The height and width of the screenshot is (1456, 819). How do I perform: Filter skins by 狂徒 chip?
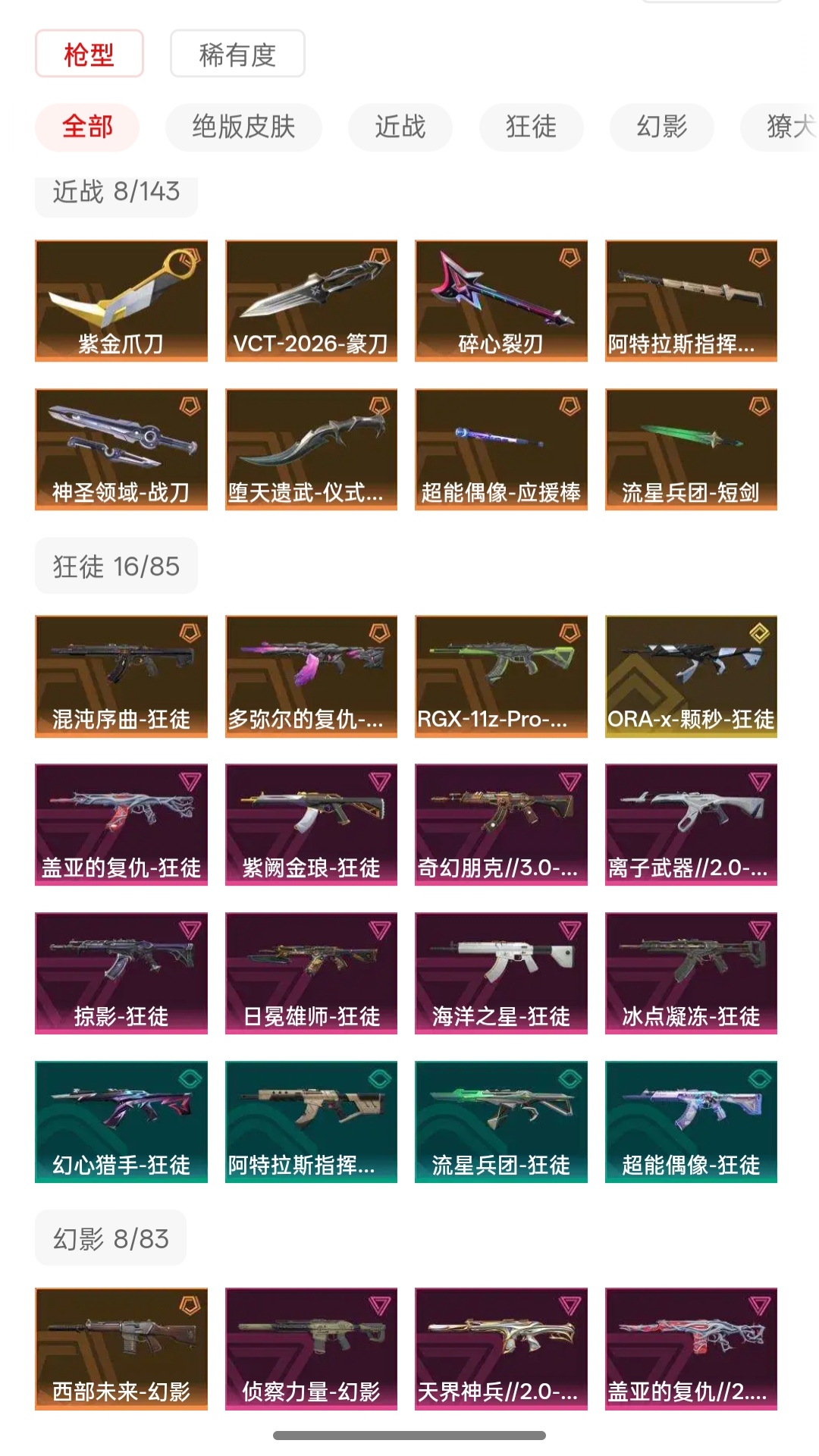(531, 127)
